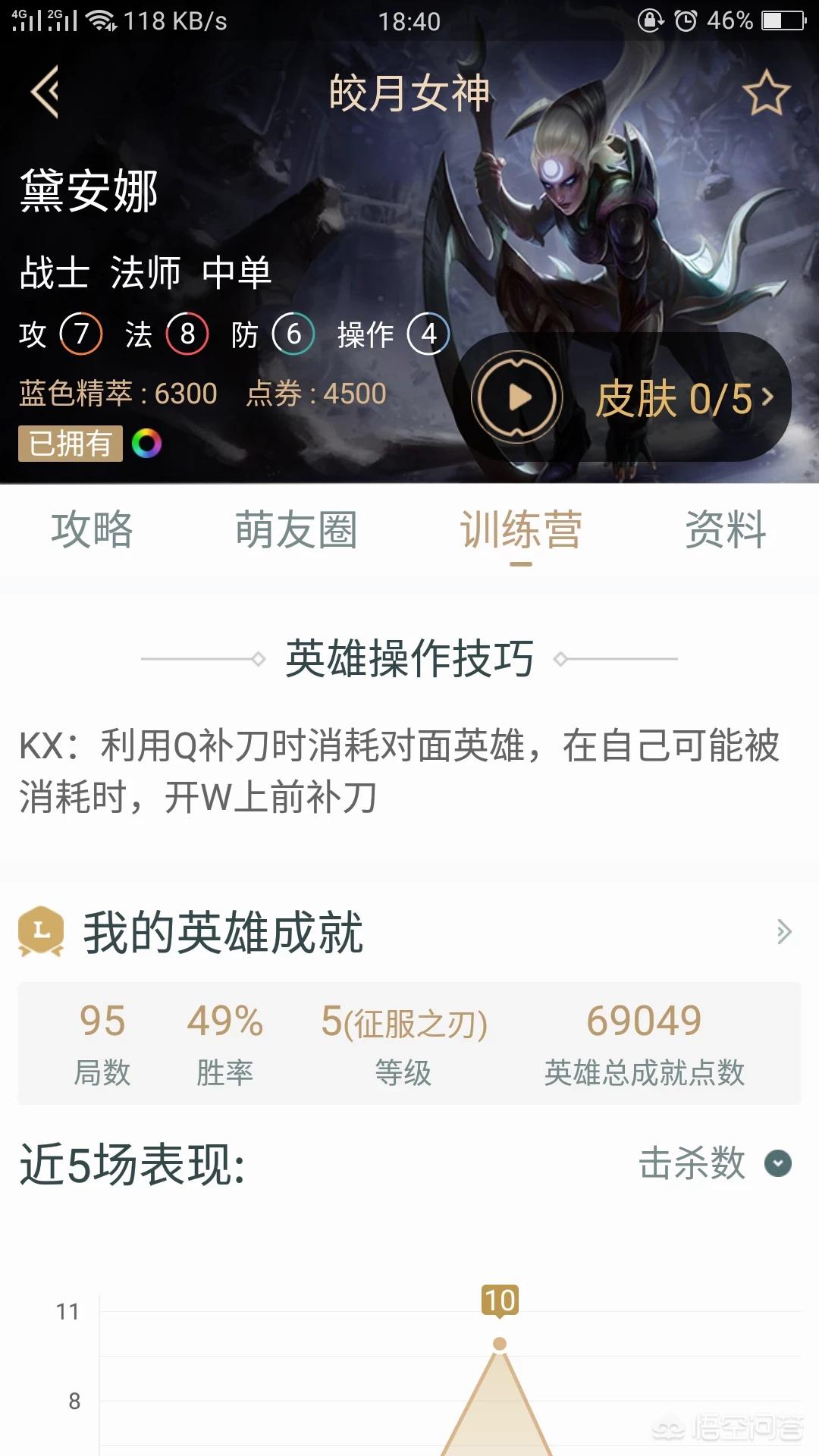Go back using the top-left arrow
819x1456 pixels.
[45, 93]
